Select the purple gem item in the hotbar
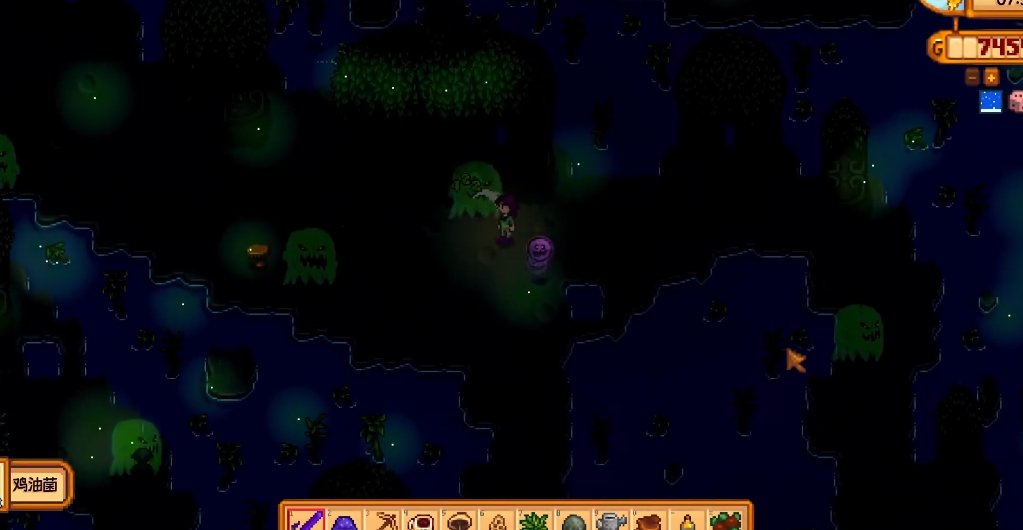Viewport: 1023px width, 530px height. [343, 521]
